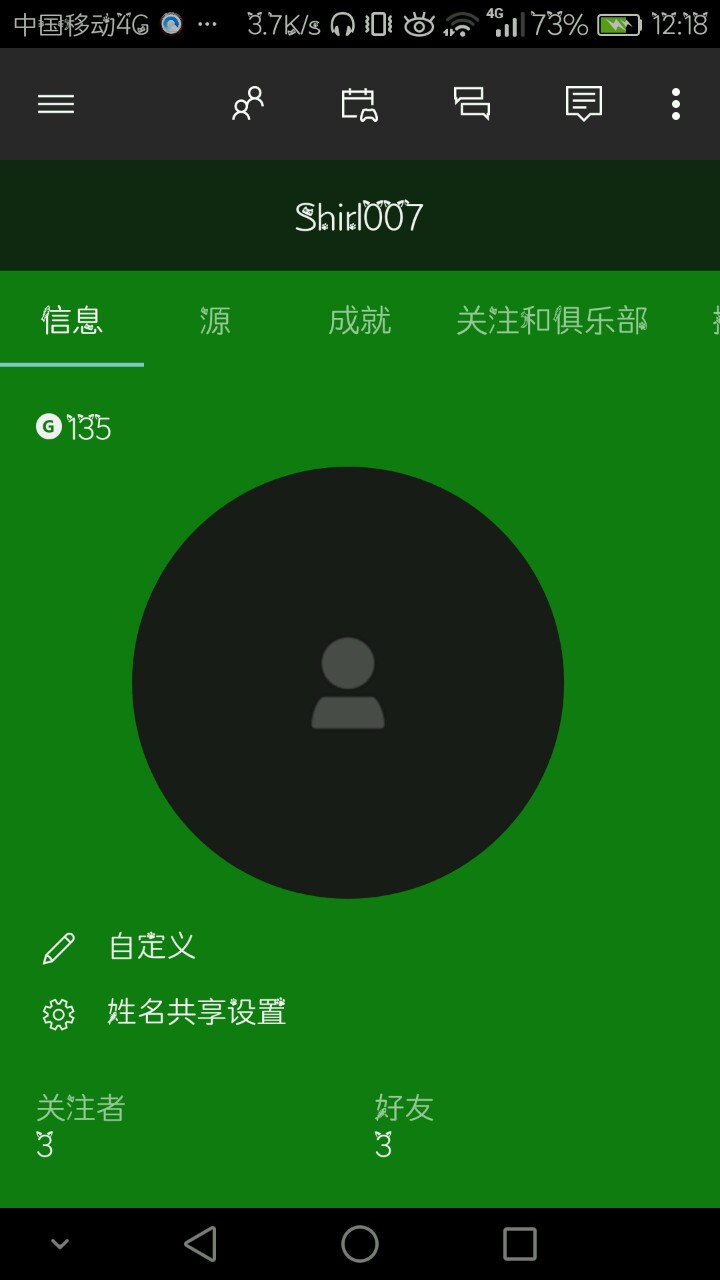Tap the profile avatar picture
This screenshot has width=720, height=1280.
click(x=348, y=683)
